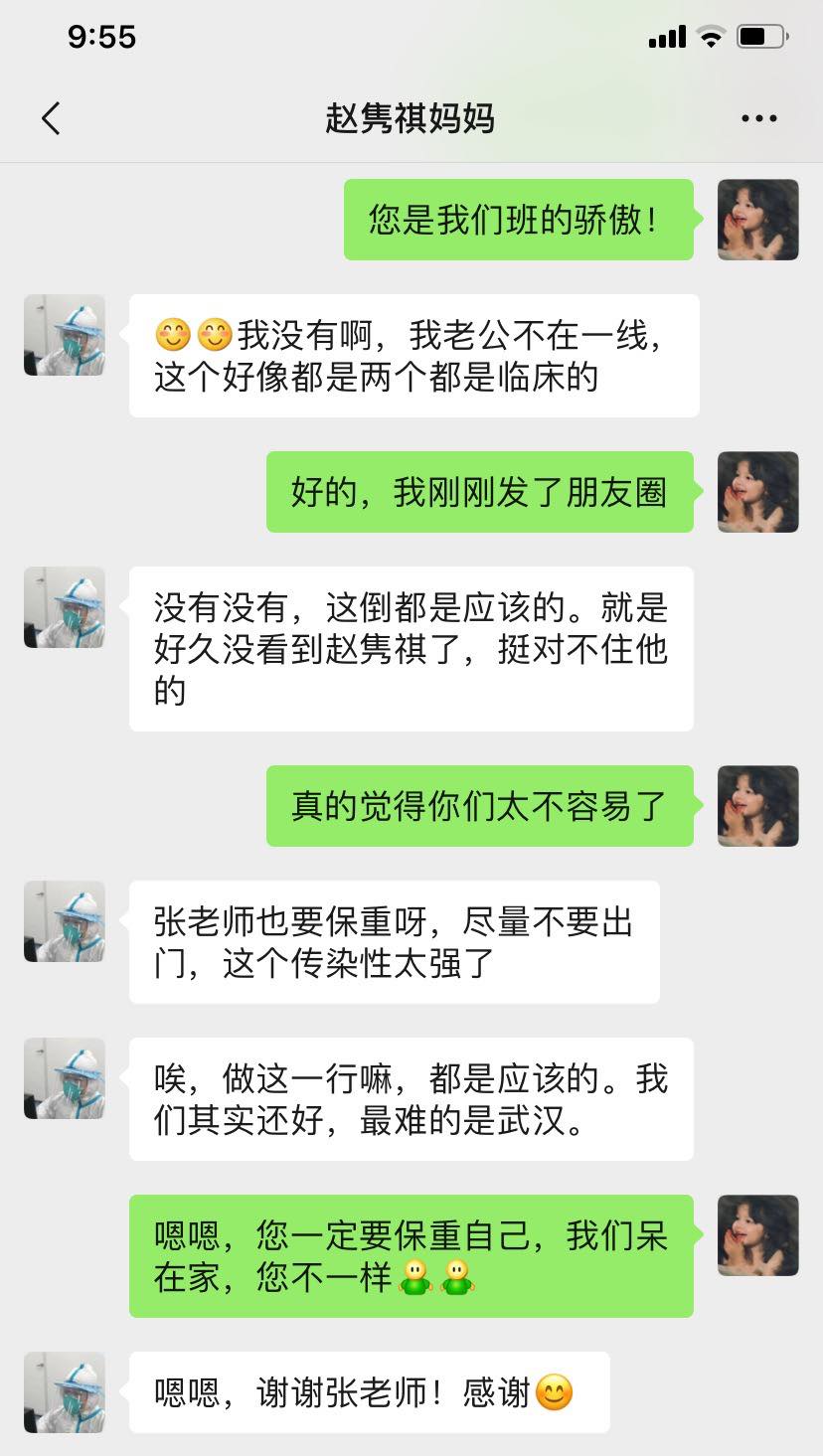Open the chat info overflow menu
Screen dimensions: 823x1456
(x=758, y=118)
